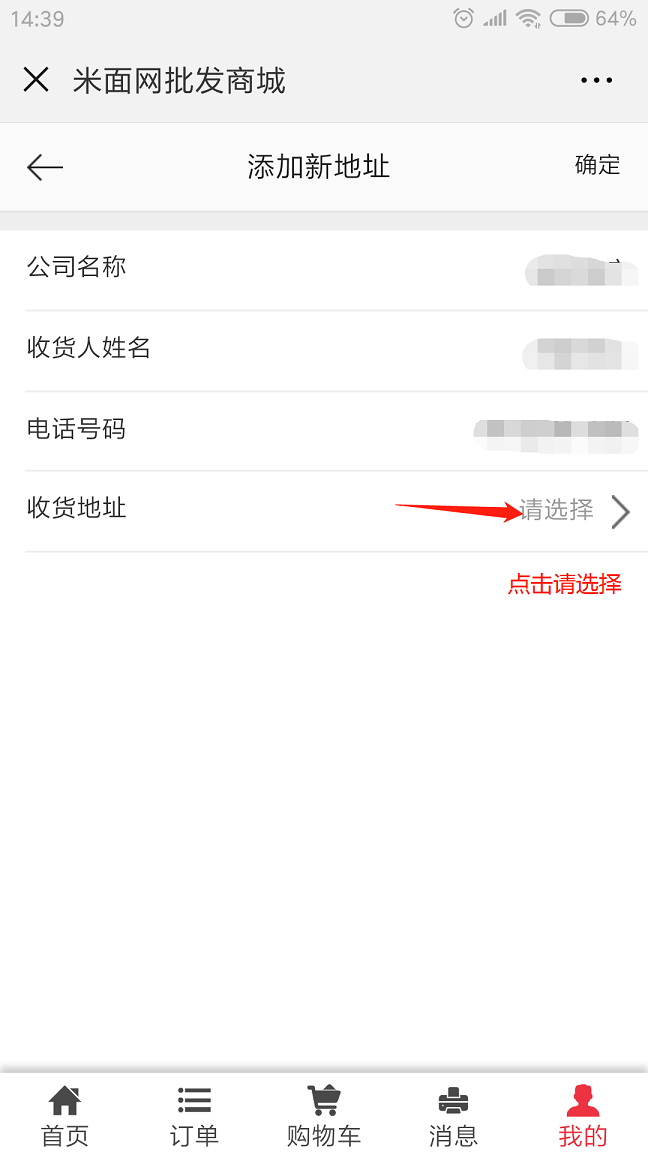
Task: Switch to the 订单 tab
Action: pyautogui.click(x=194, y=1115)
